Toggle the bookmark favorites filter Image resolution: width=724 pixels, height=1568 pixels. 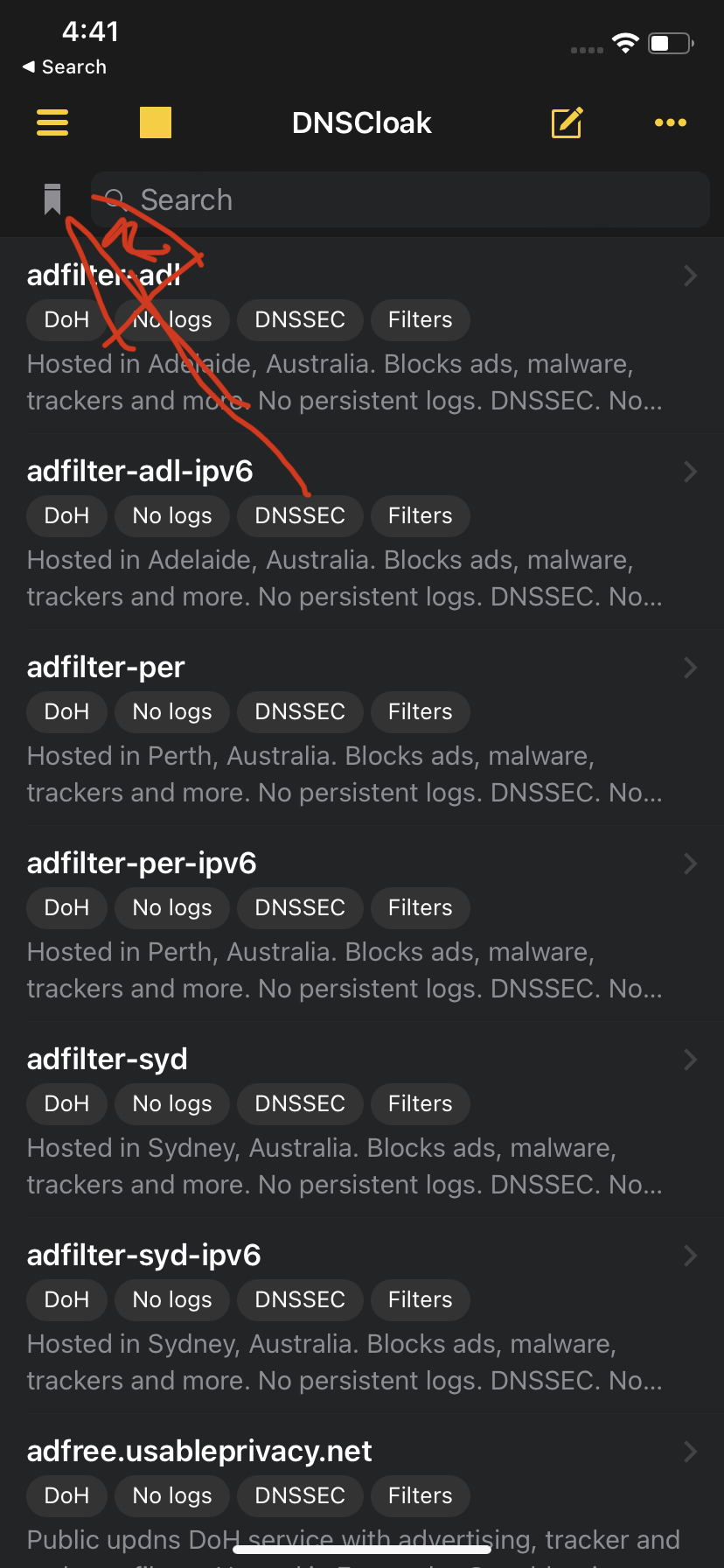coord(52,199)
